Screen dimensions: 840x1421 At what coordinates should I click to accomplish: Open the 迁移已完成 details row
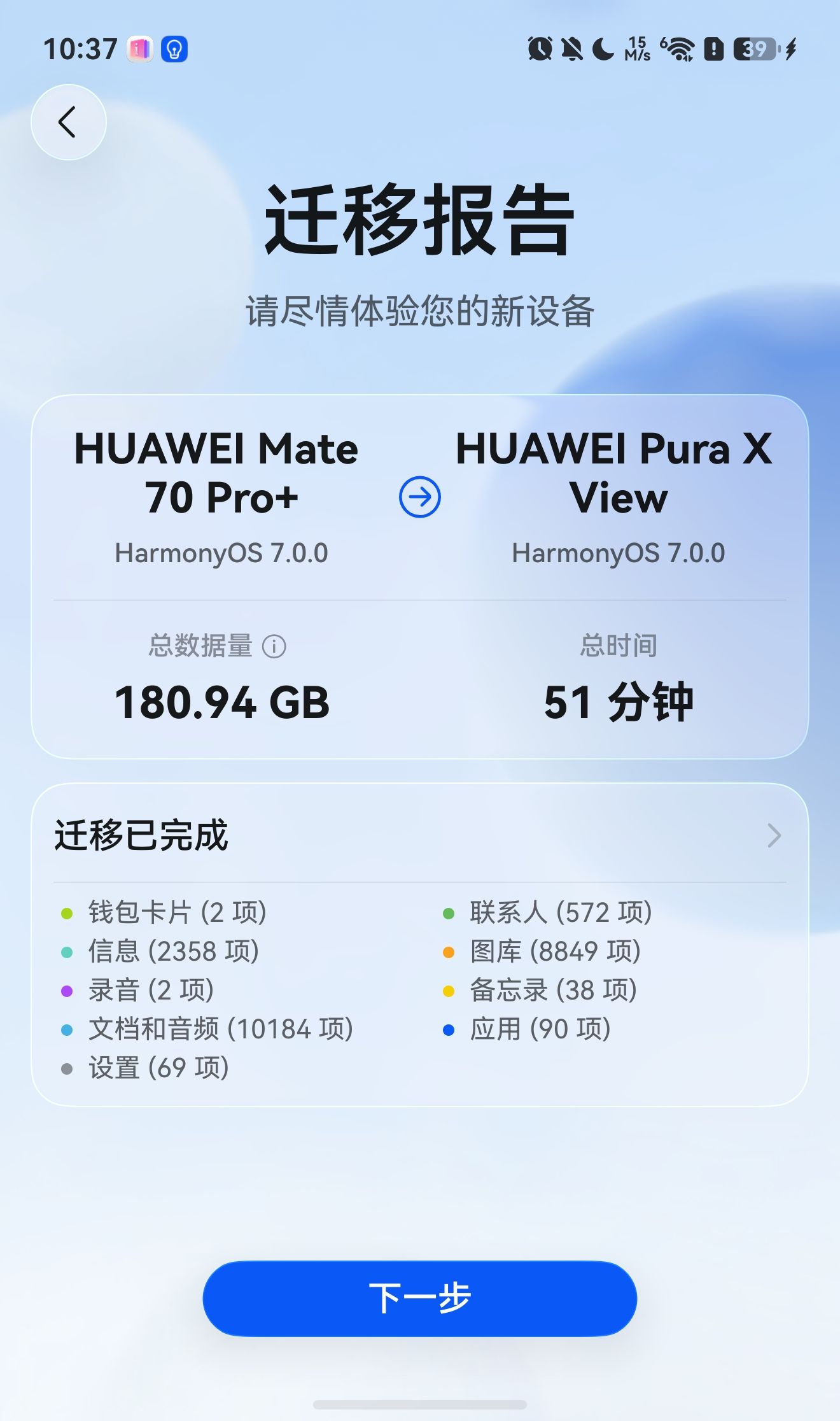point(419,835)
